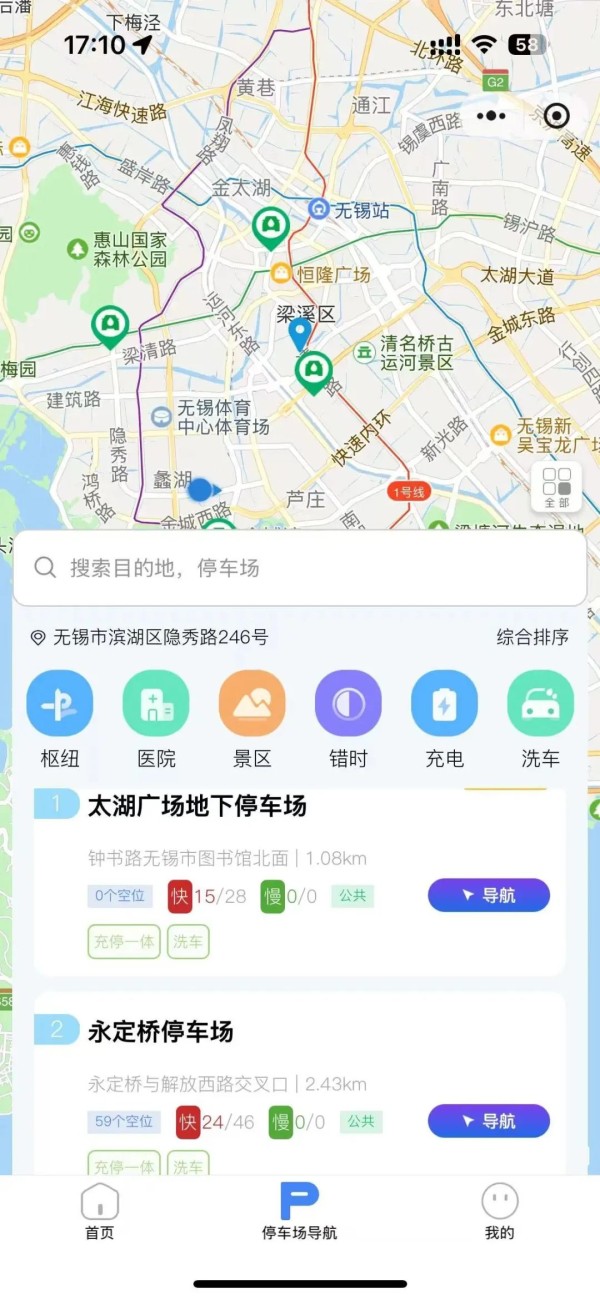Screen dimensions: 600x1300
Task: Navigate to 太湖广场地下停车场
Action: click(488, 895)
